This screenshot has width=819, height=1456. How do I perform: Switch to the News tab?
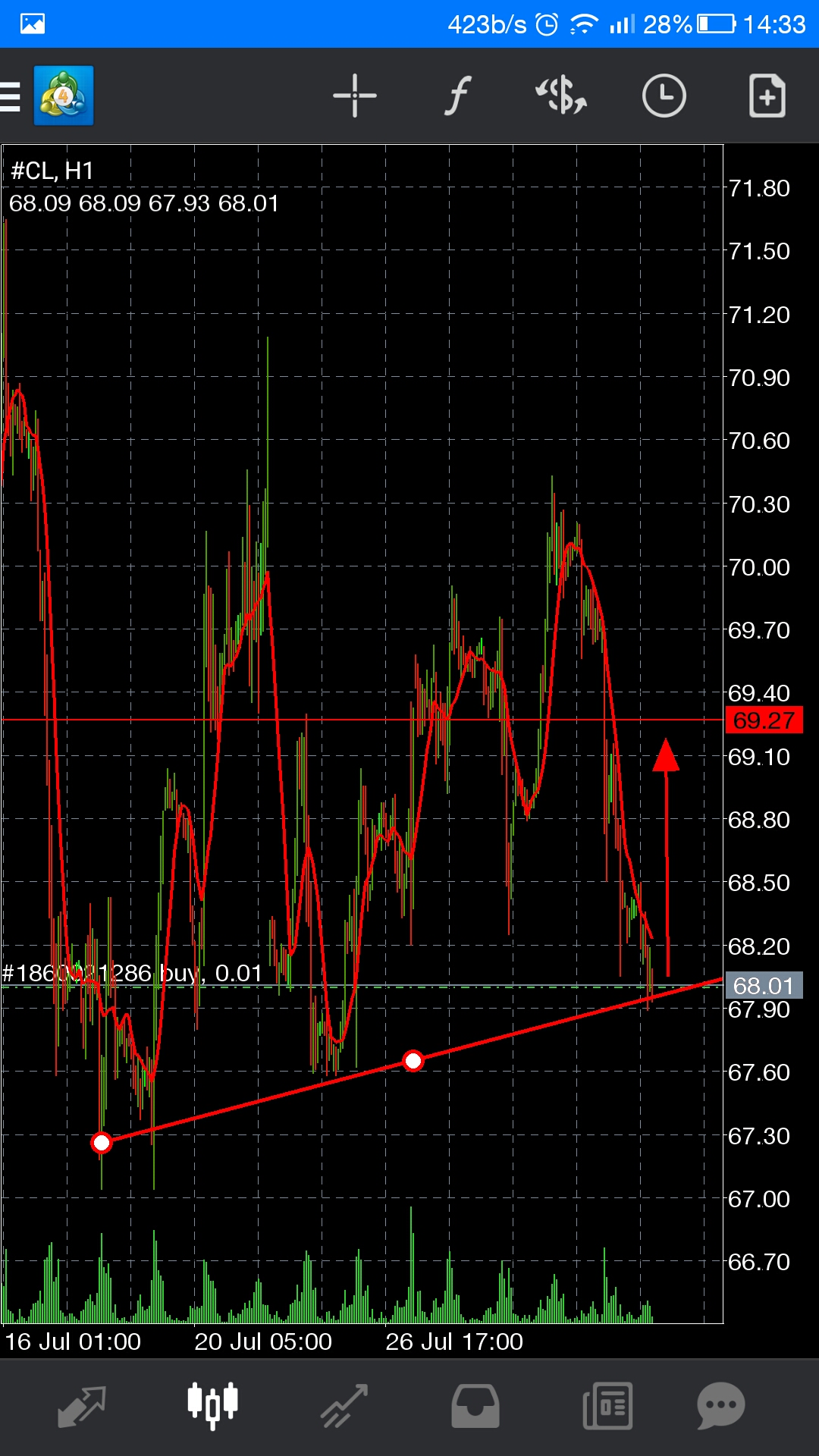(x=607, y=1405)
